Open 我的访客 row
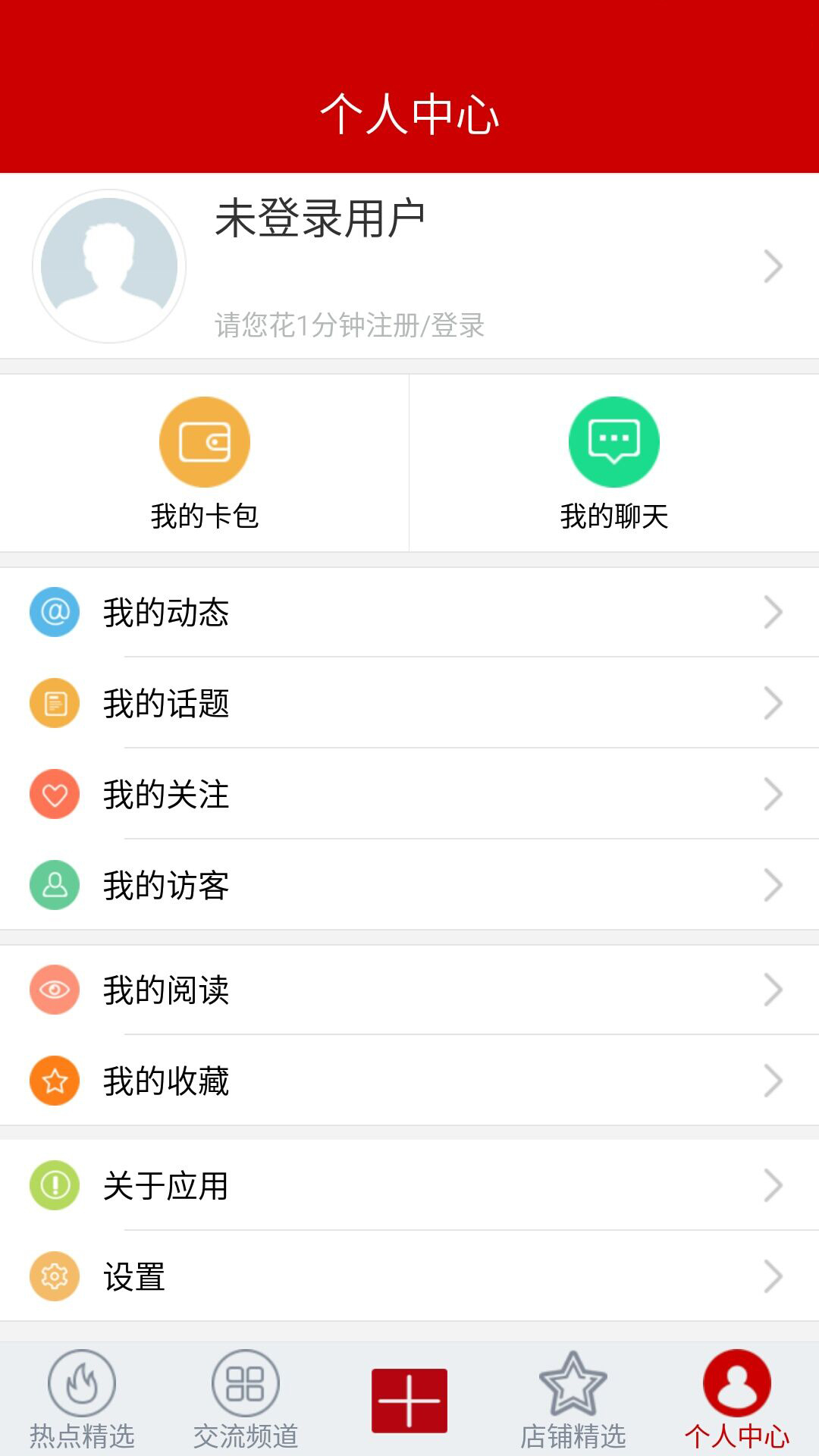 tap(409, 885)
